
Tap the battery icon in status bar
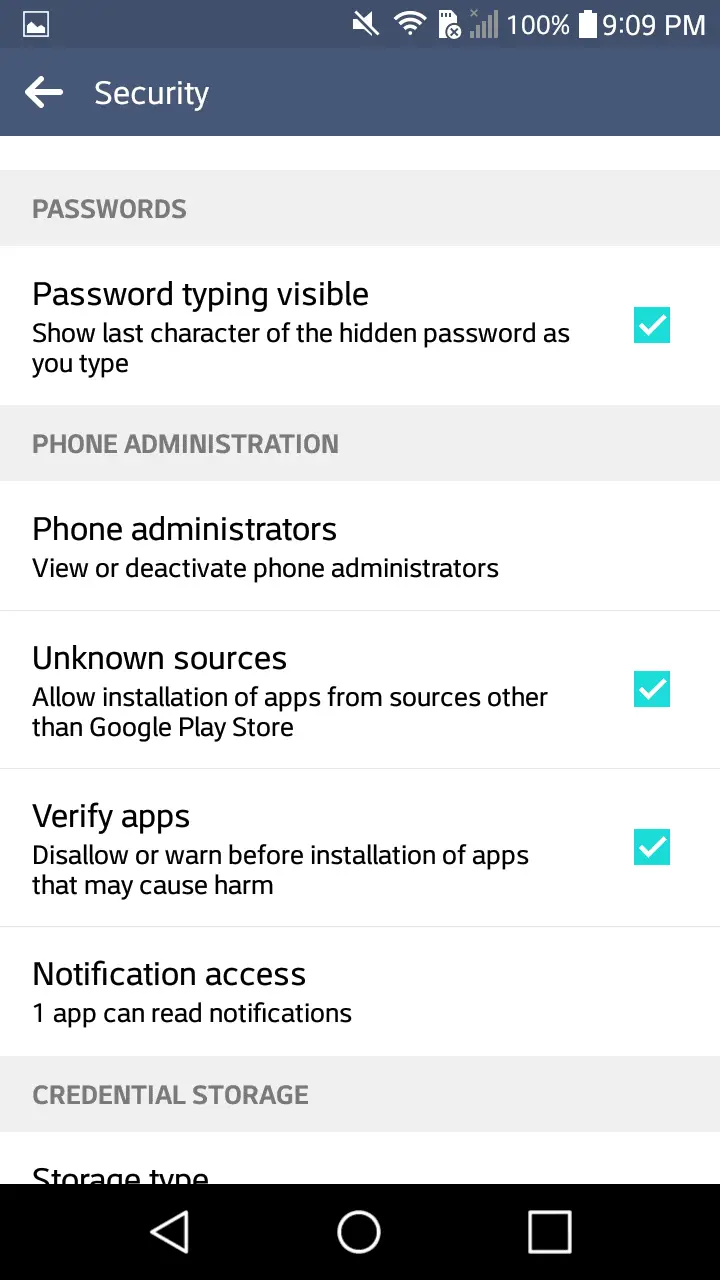[x=589, y=23]
